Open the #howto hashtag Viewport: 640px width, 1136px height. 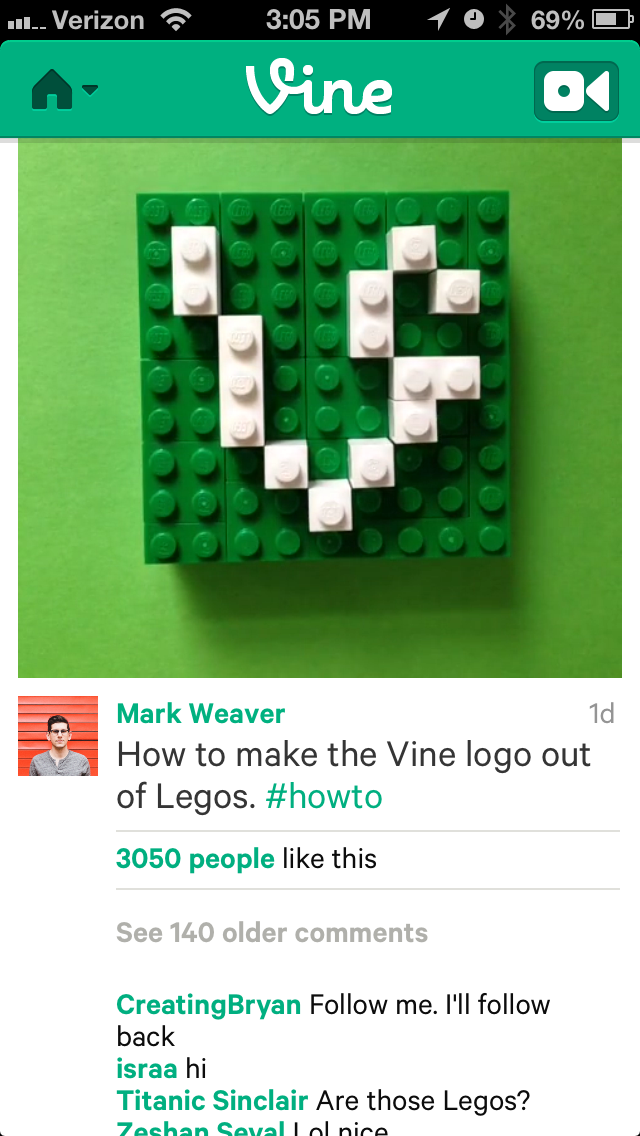click(x=324, y=797)
